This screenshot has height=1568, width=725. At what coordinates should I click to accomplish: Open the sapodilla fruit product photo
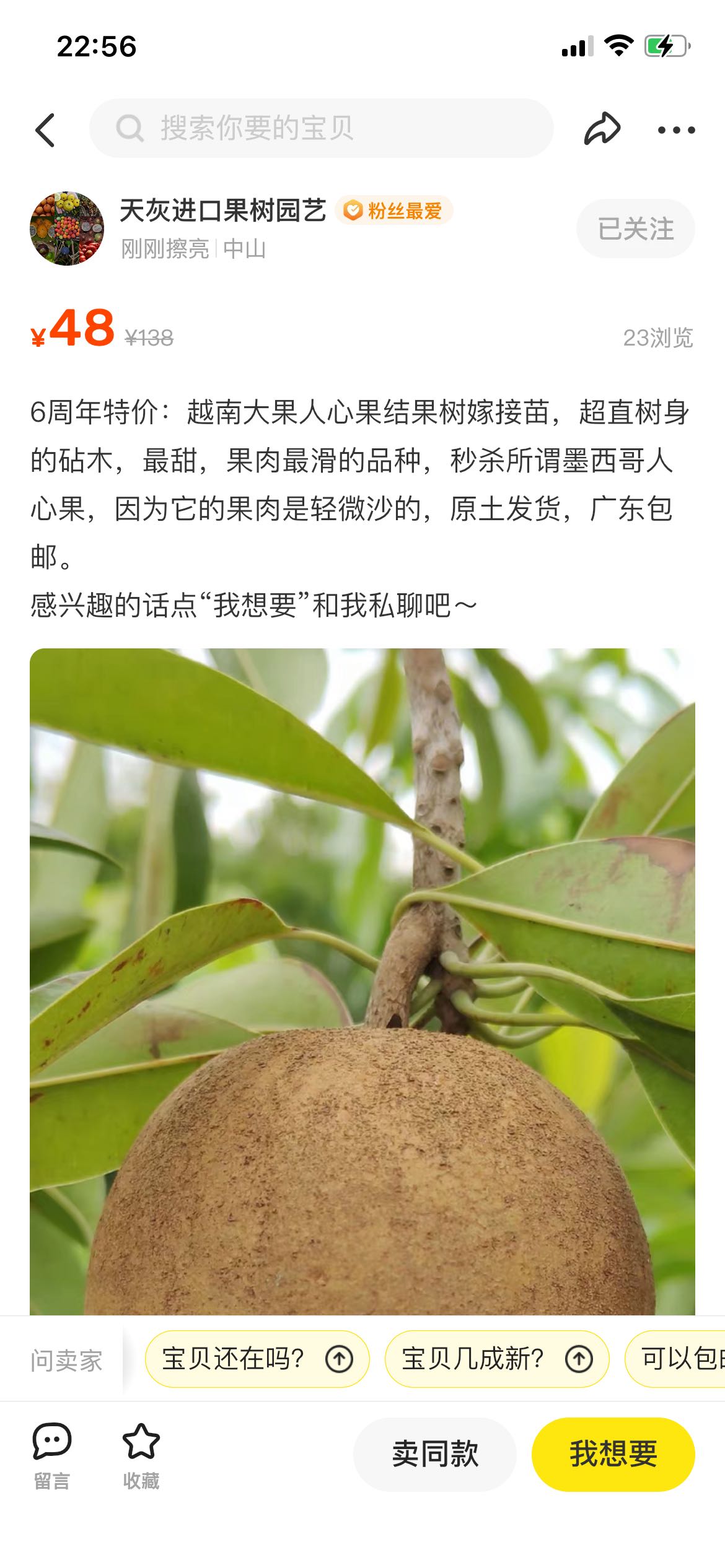362,982
